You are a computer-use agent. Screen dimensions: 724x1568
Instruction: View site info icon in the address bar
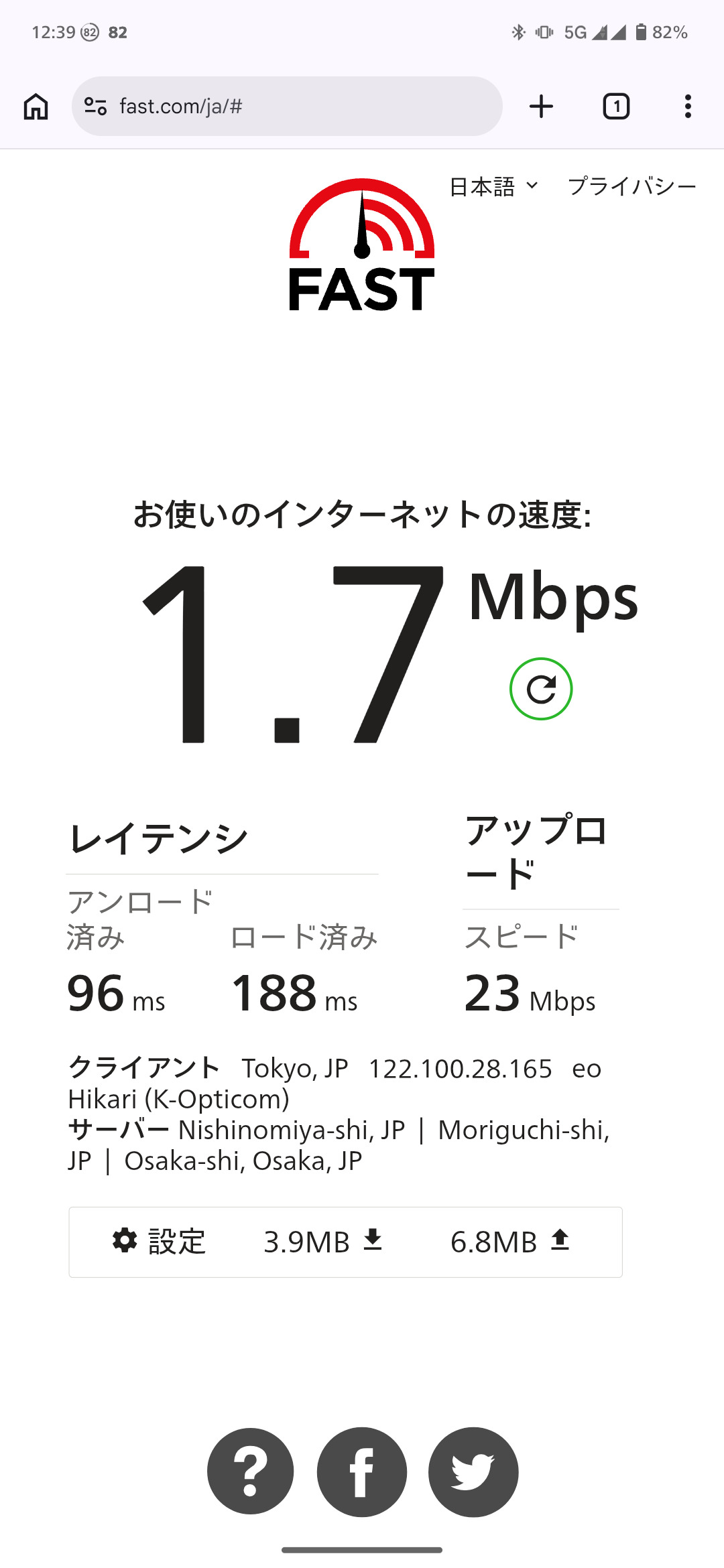point(95,107)
